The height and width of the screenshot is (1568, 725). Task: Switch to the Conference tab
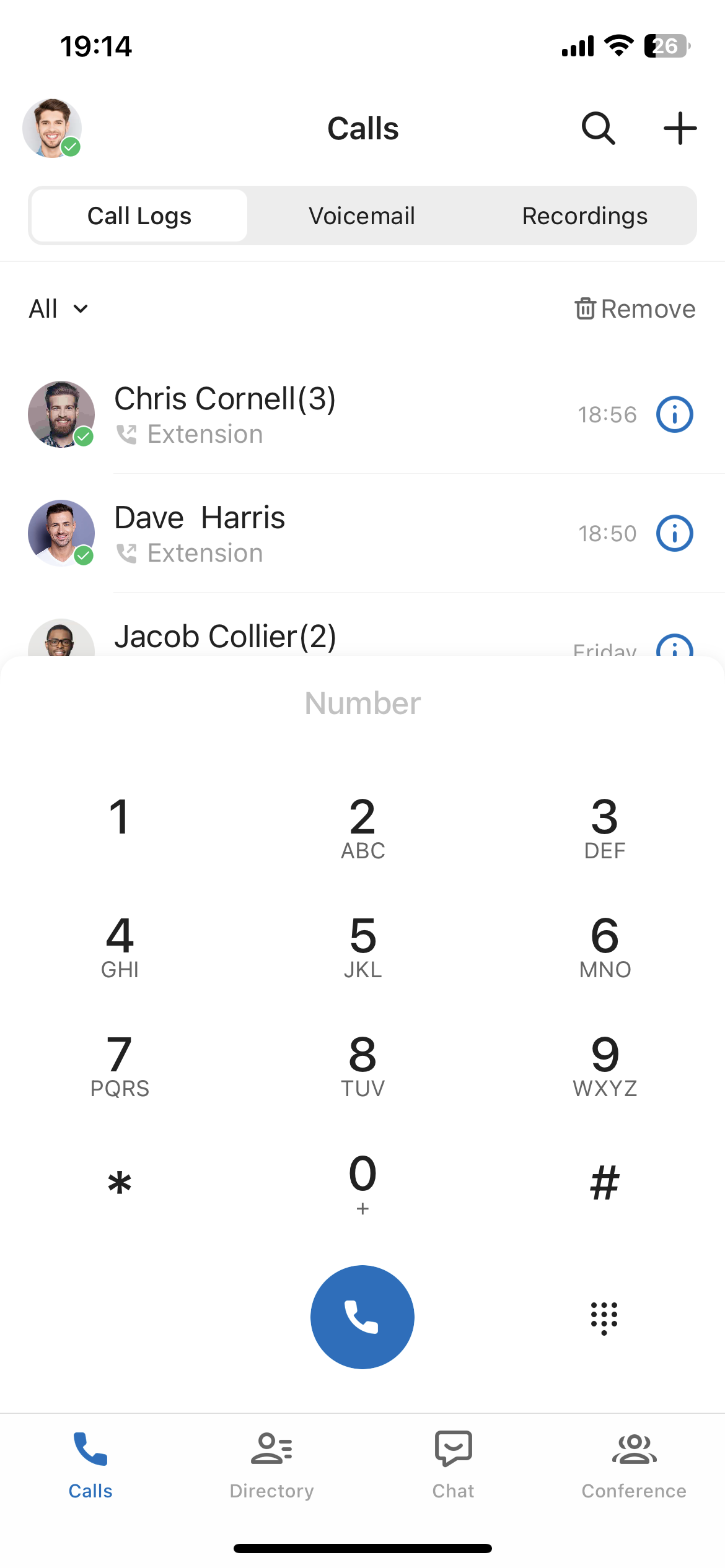click(x=634, y=1464)
